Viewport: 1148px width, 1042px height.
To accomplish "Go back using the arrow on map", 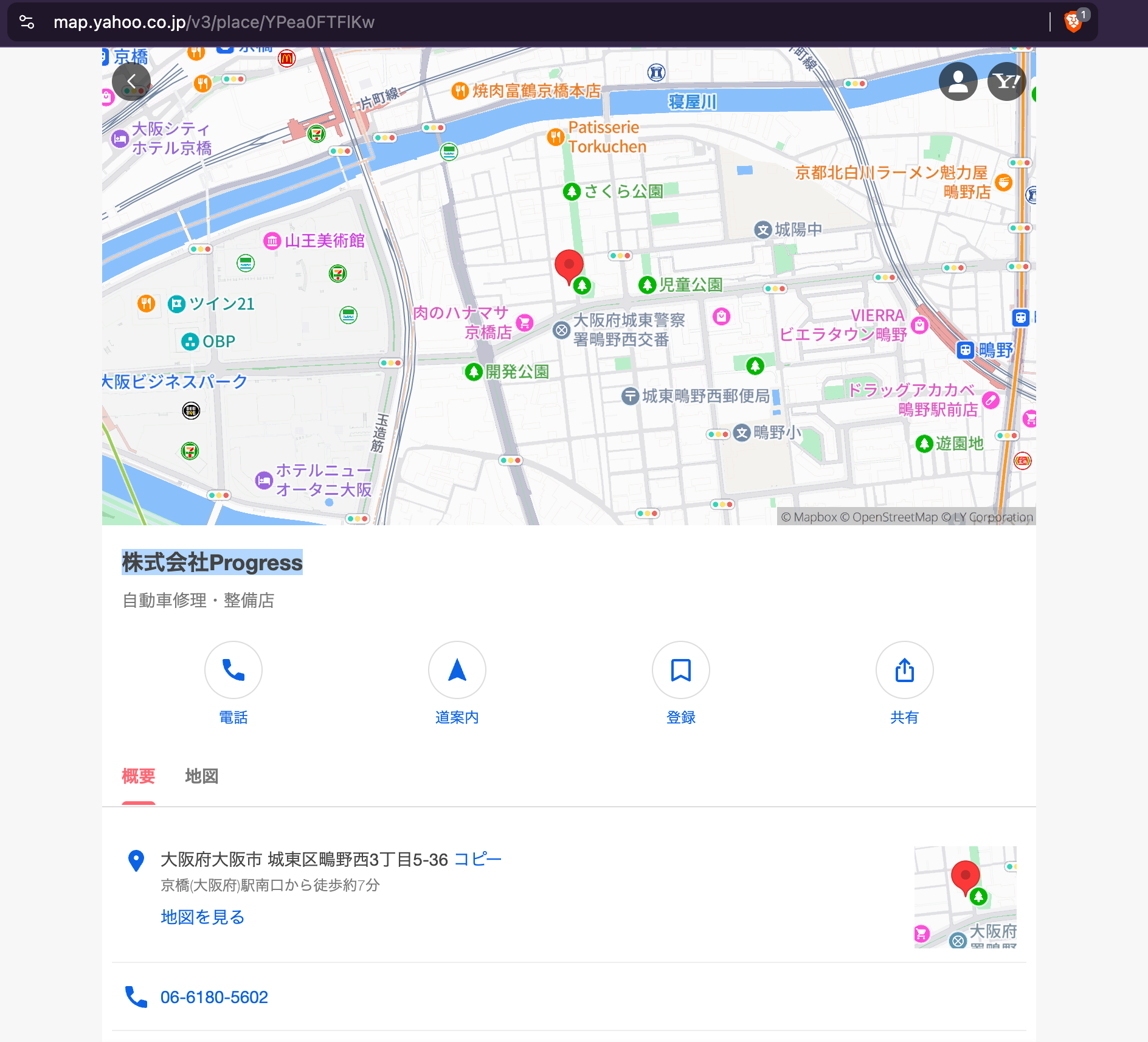I will click(131, 81).
